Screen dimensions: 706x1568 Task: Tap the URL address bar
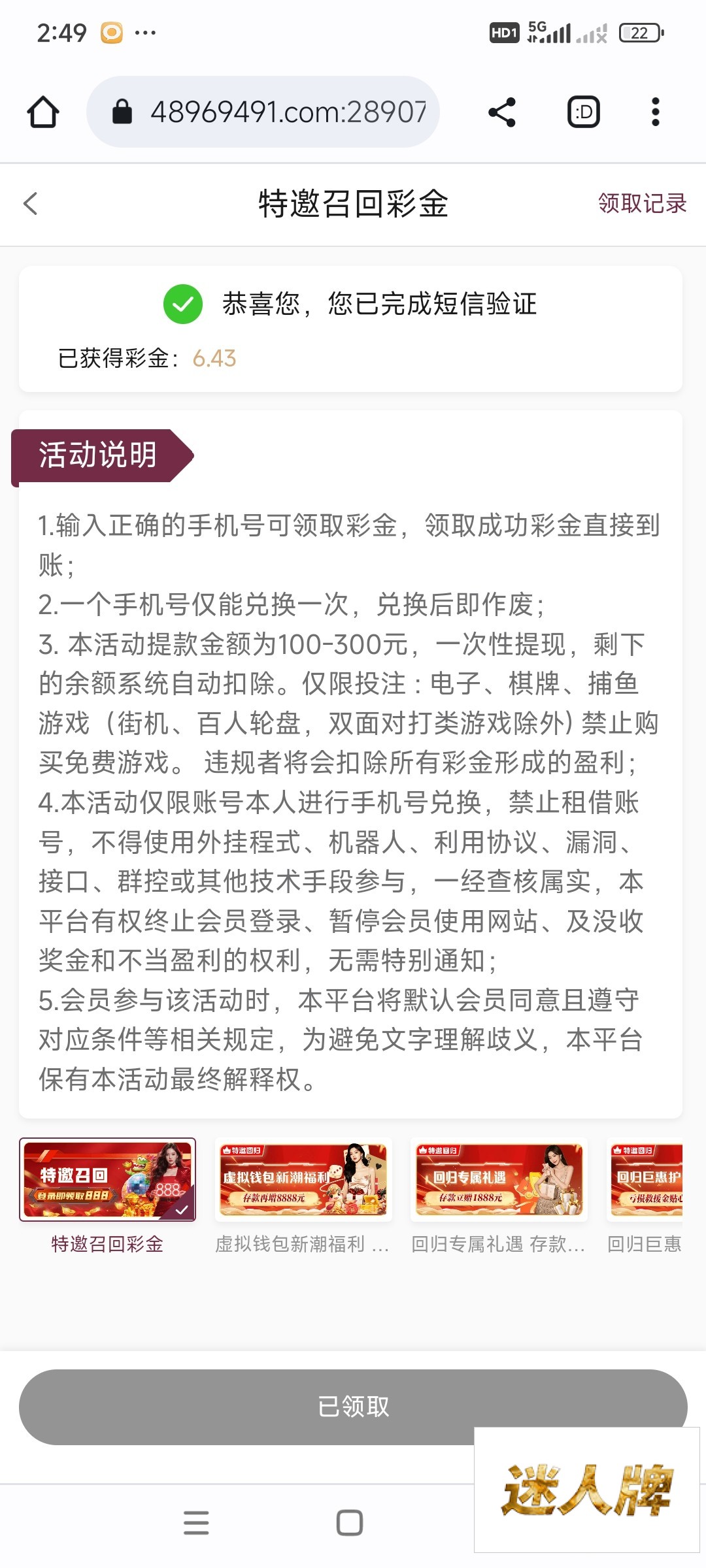pos(263,112)
